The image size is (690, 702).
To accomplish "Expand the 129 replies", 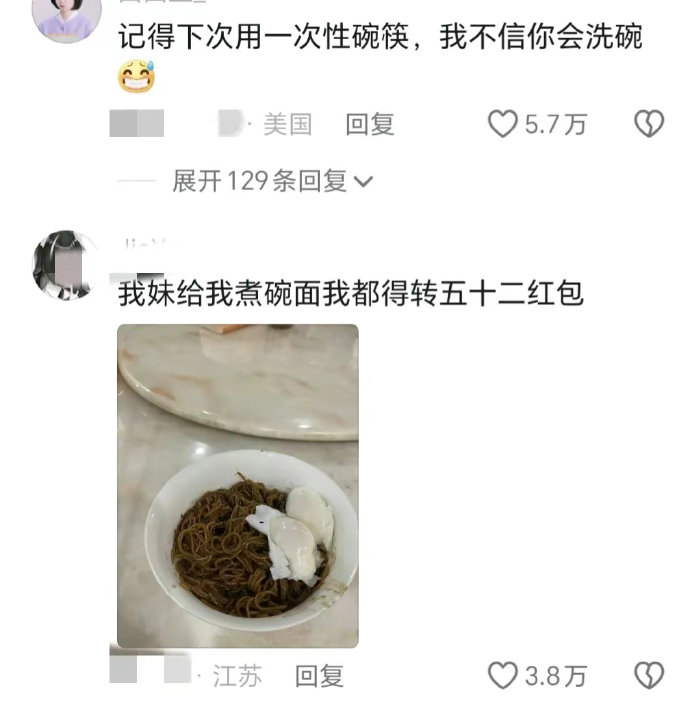I will click(x=272, y=181).
